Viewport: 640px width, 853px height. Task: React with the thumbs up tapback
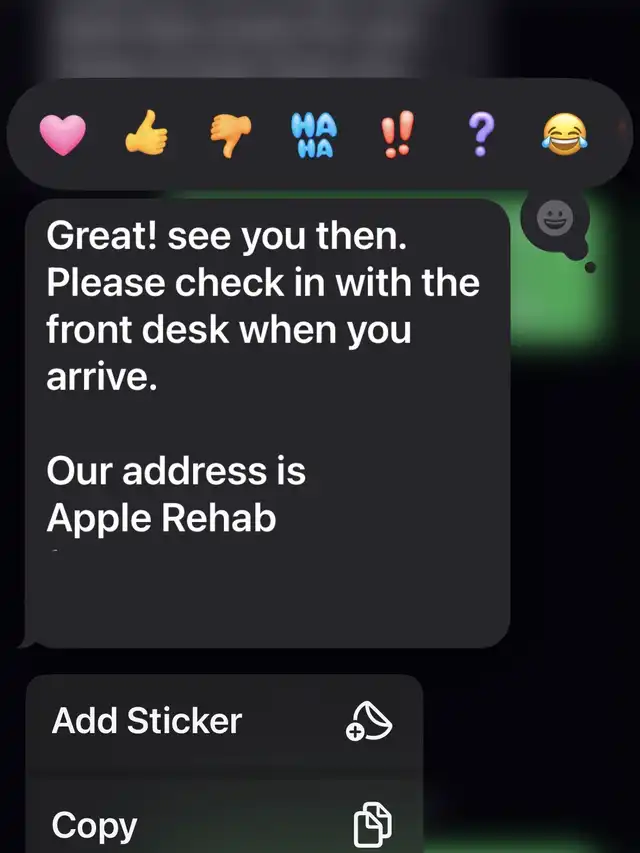point(147,135)
